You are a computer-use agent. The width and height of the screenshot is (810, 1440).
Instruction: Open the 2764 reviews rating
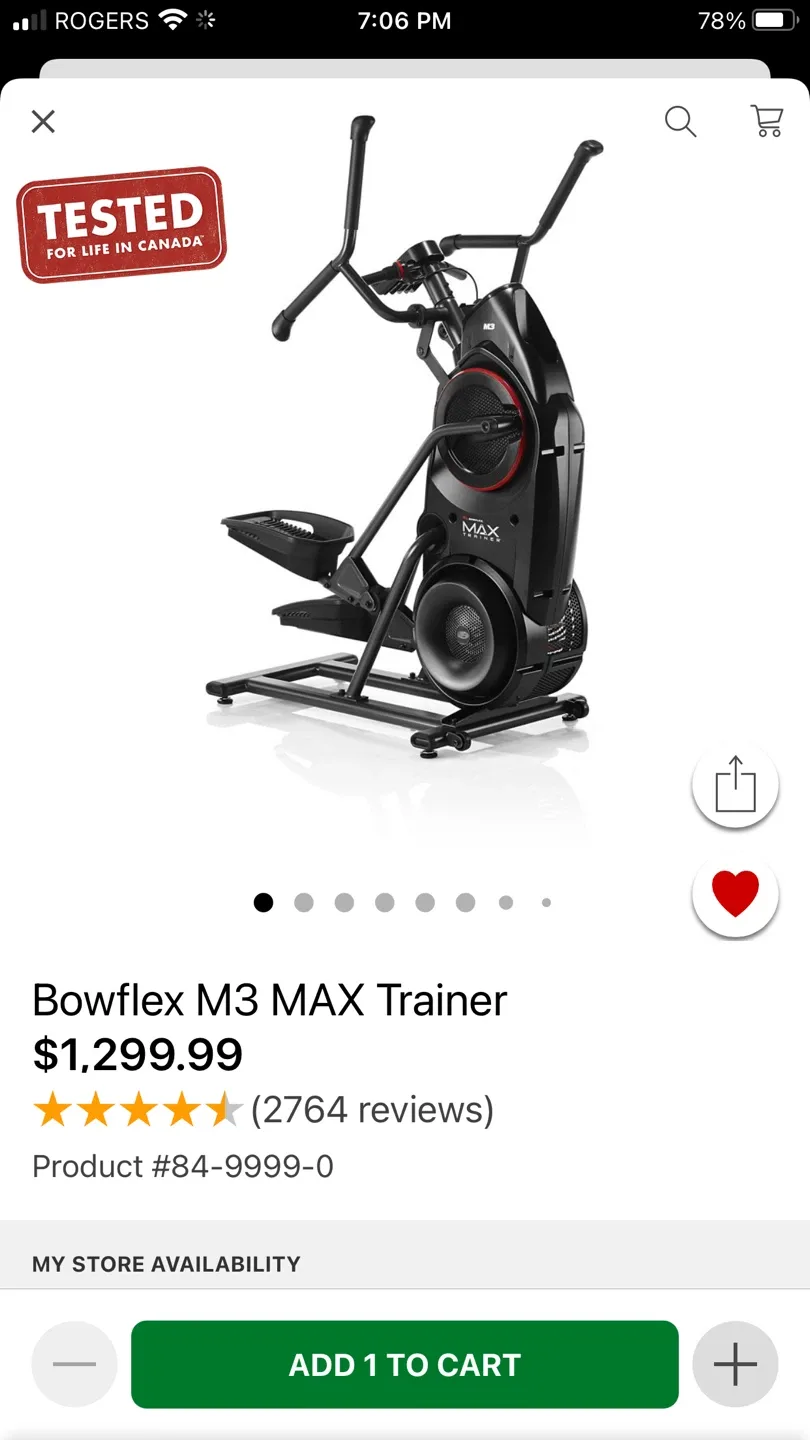tap(370, 1110)
